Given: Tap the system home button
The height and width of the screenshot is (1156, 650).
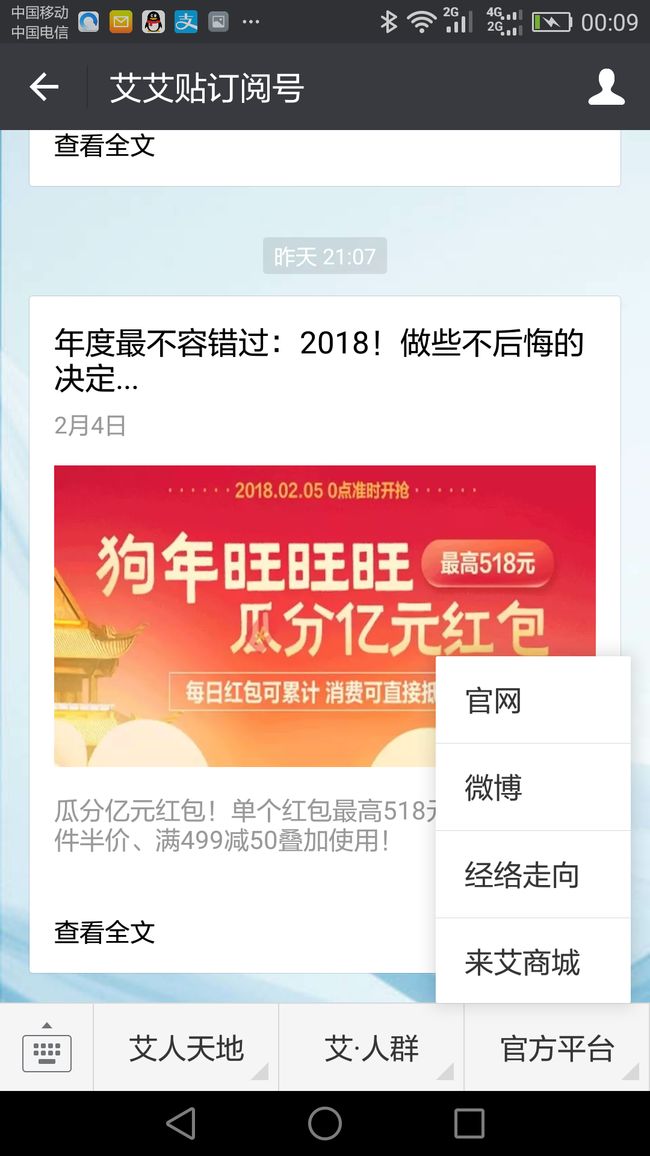Looking at the screenshot, I should pos(324,1124).
